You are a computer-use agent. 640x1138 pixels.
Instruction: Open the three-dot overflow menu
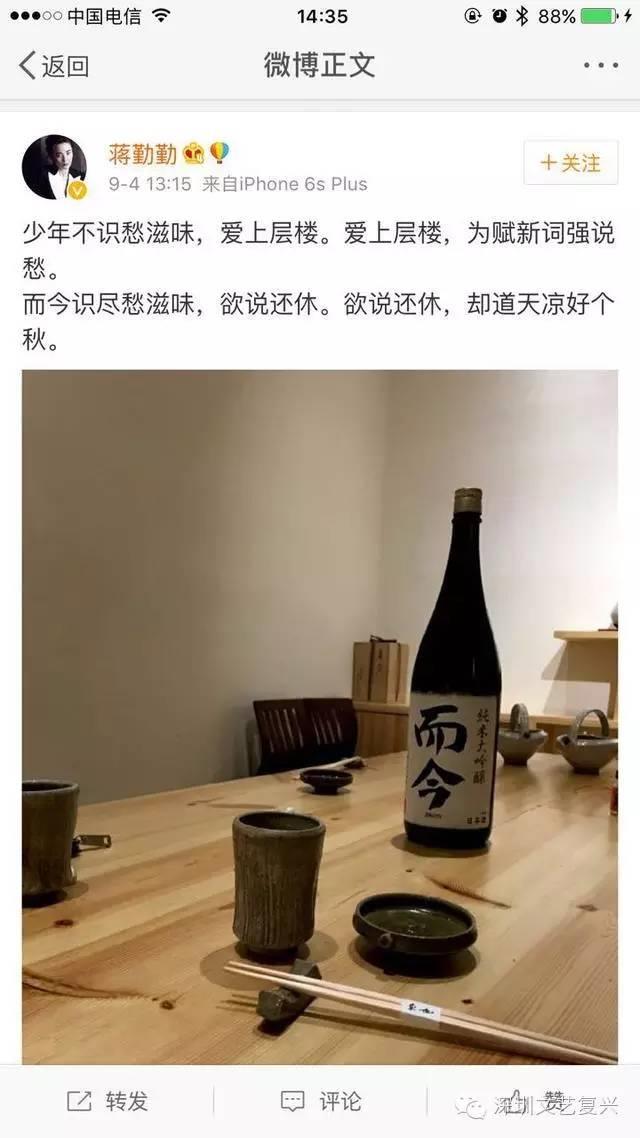[x=600, y=66]
